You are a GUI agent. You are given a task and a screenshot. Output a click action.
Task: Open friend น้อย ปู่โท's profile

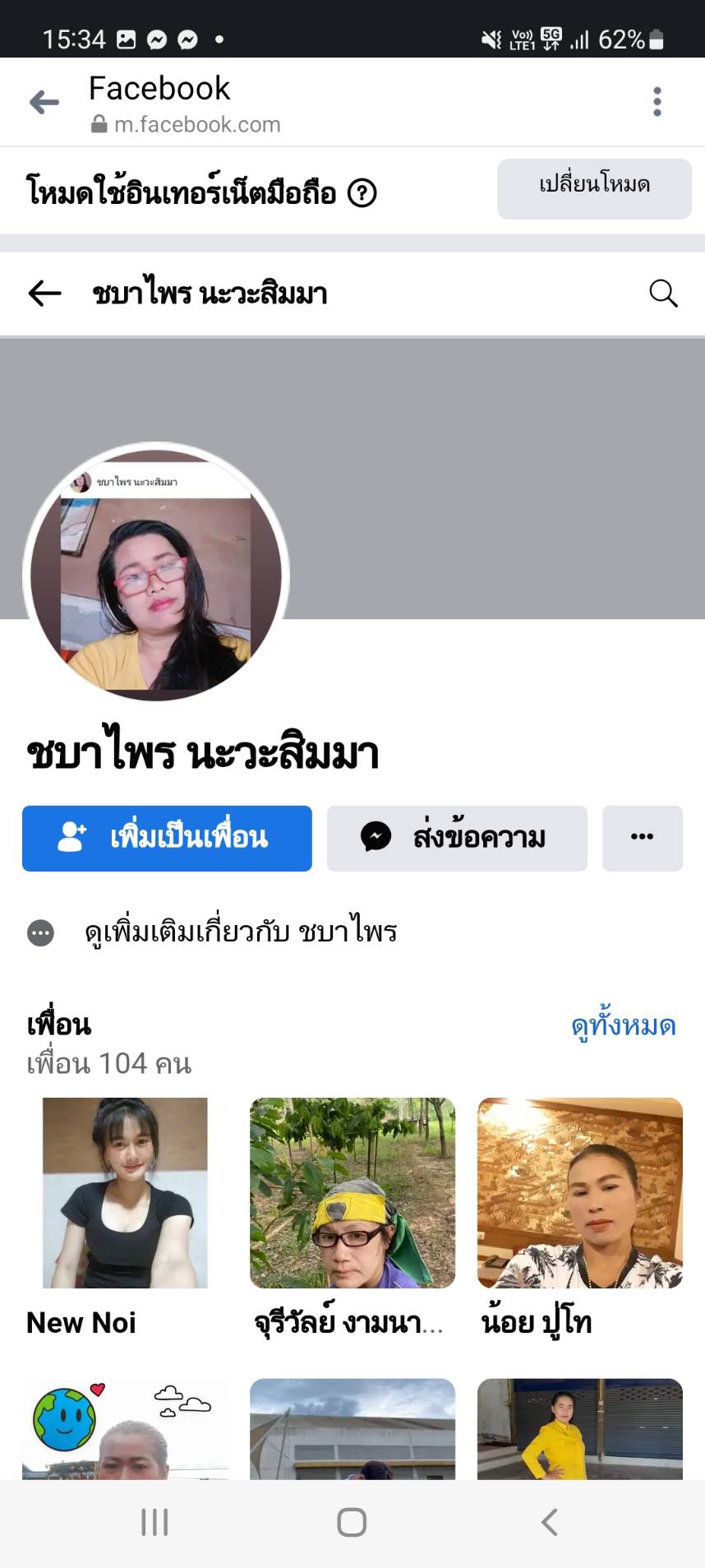click(x=579, y=1193)
